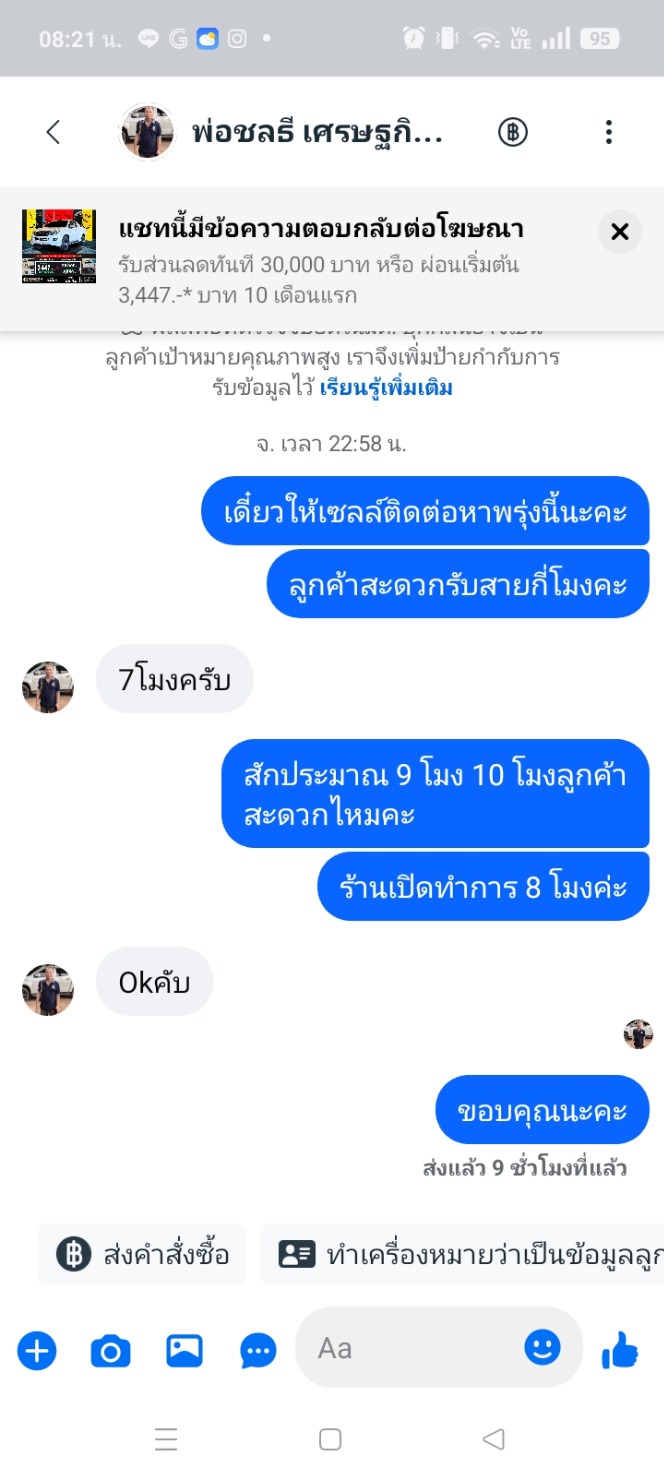This screenshot has height=1480, width=664.
Task: Open the plus attachments menu
Action: [37, 1352]
